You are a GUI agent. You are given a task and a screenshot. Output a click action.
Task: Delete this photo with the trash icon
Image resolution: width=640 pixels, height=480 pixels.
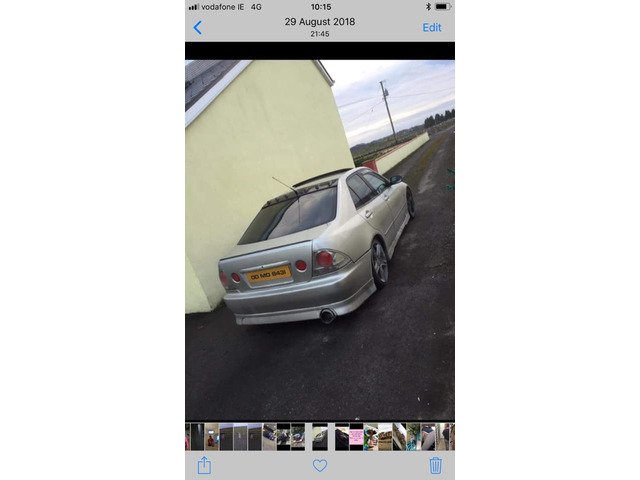click(x=435, y=465)
